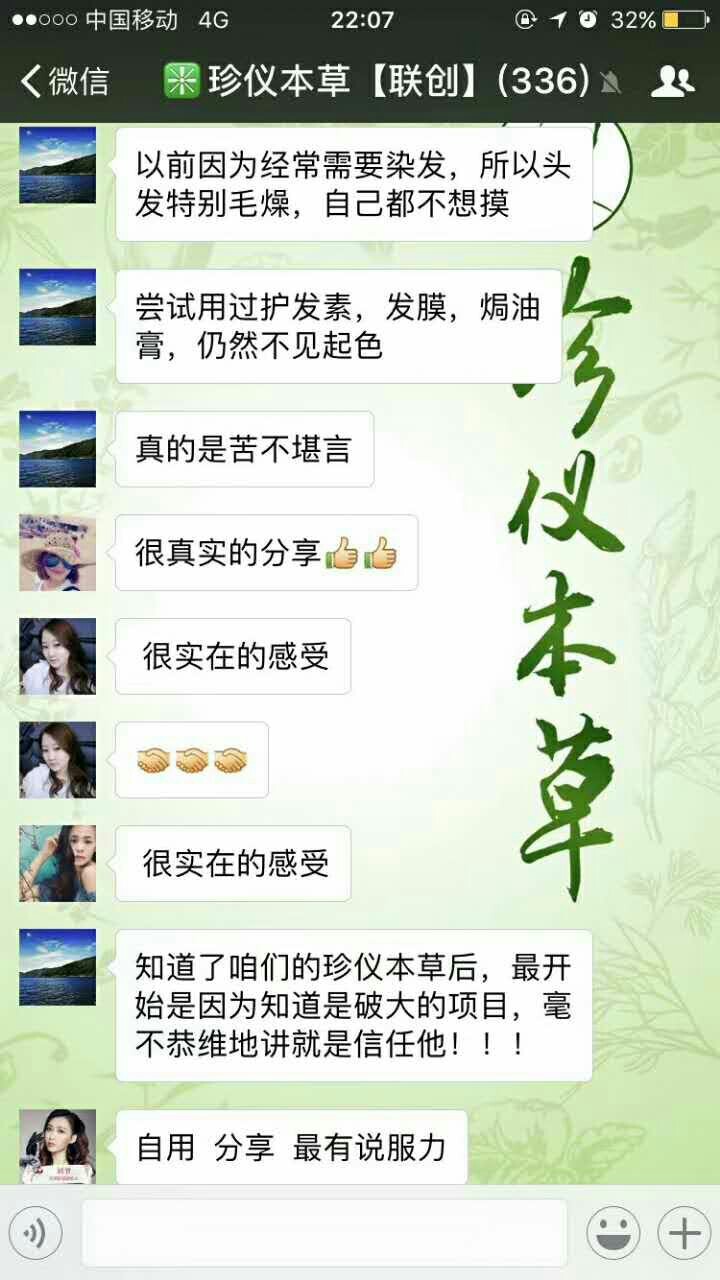This screenshot has width=720, height=1280.
Task: Open the group members info icon
Action: click(672, 81)
